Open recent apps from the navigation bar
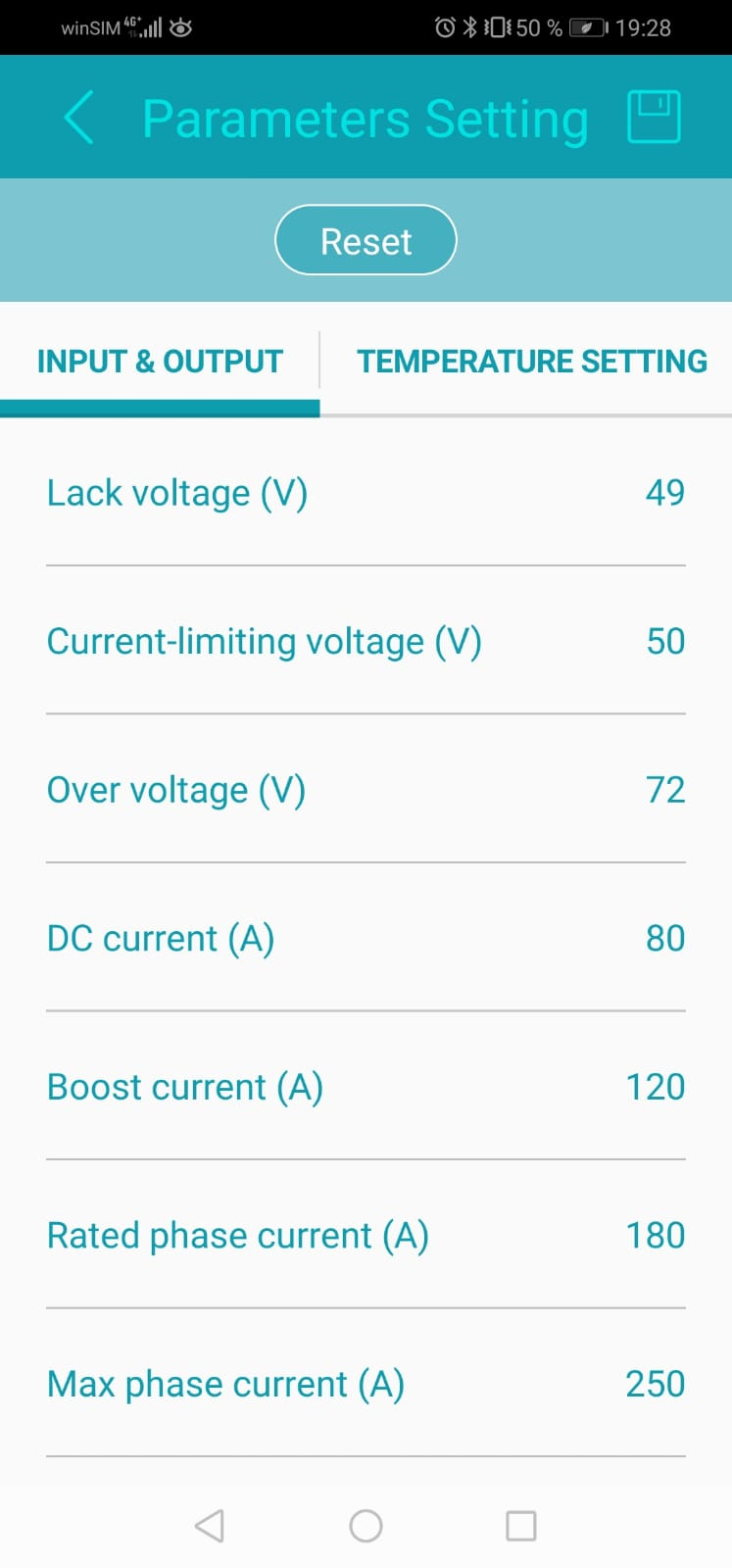 click(x=520, y=1525)
